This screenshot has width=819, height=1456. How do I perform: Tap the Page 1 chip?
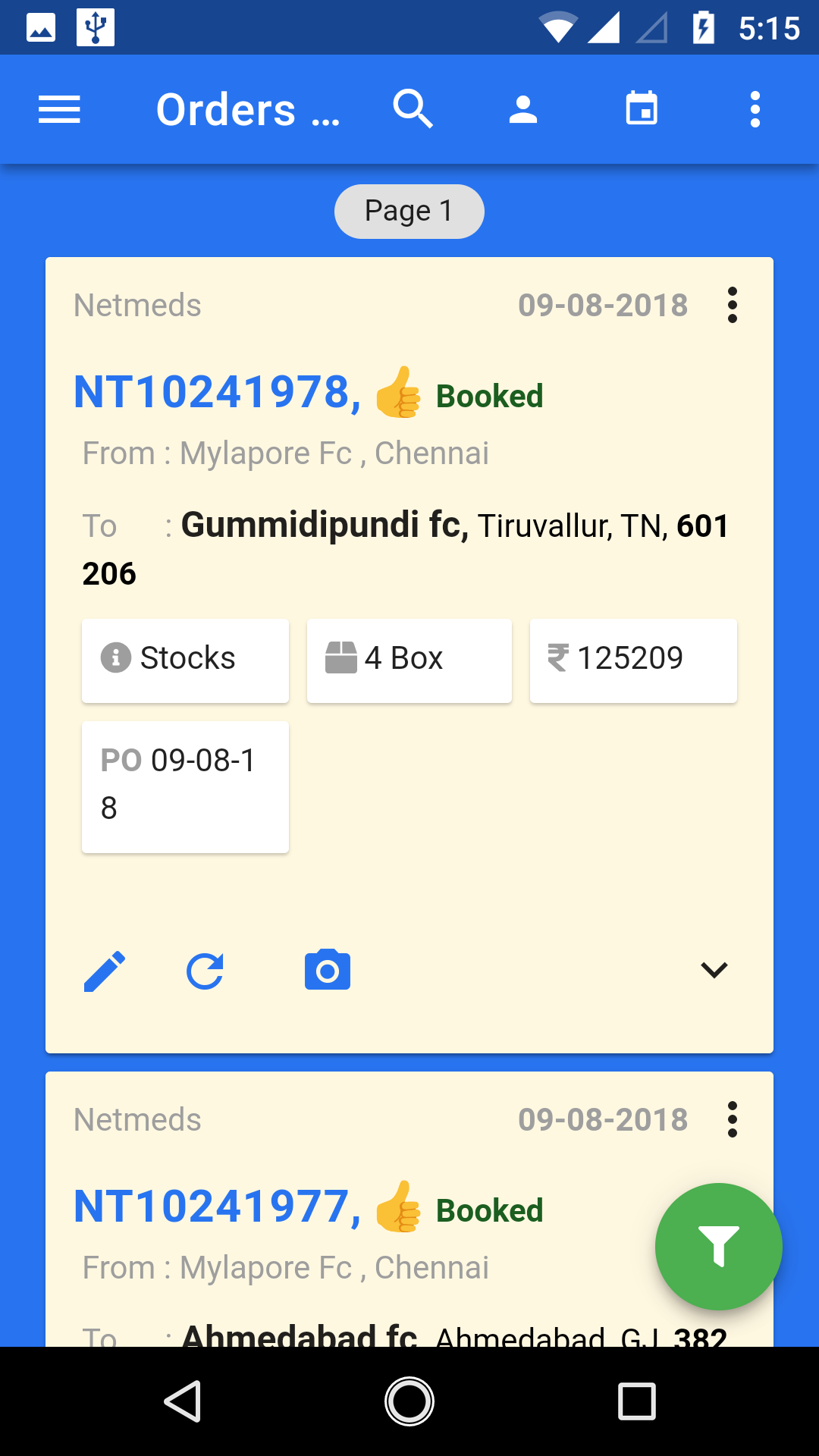point(409,212)
